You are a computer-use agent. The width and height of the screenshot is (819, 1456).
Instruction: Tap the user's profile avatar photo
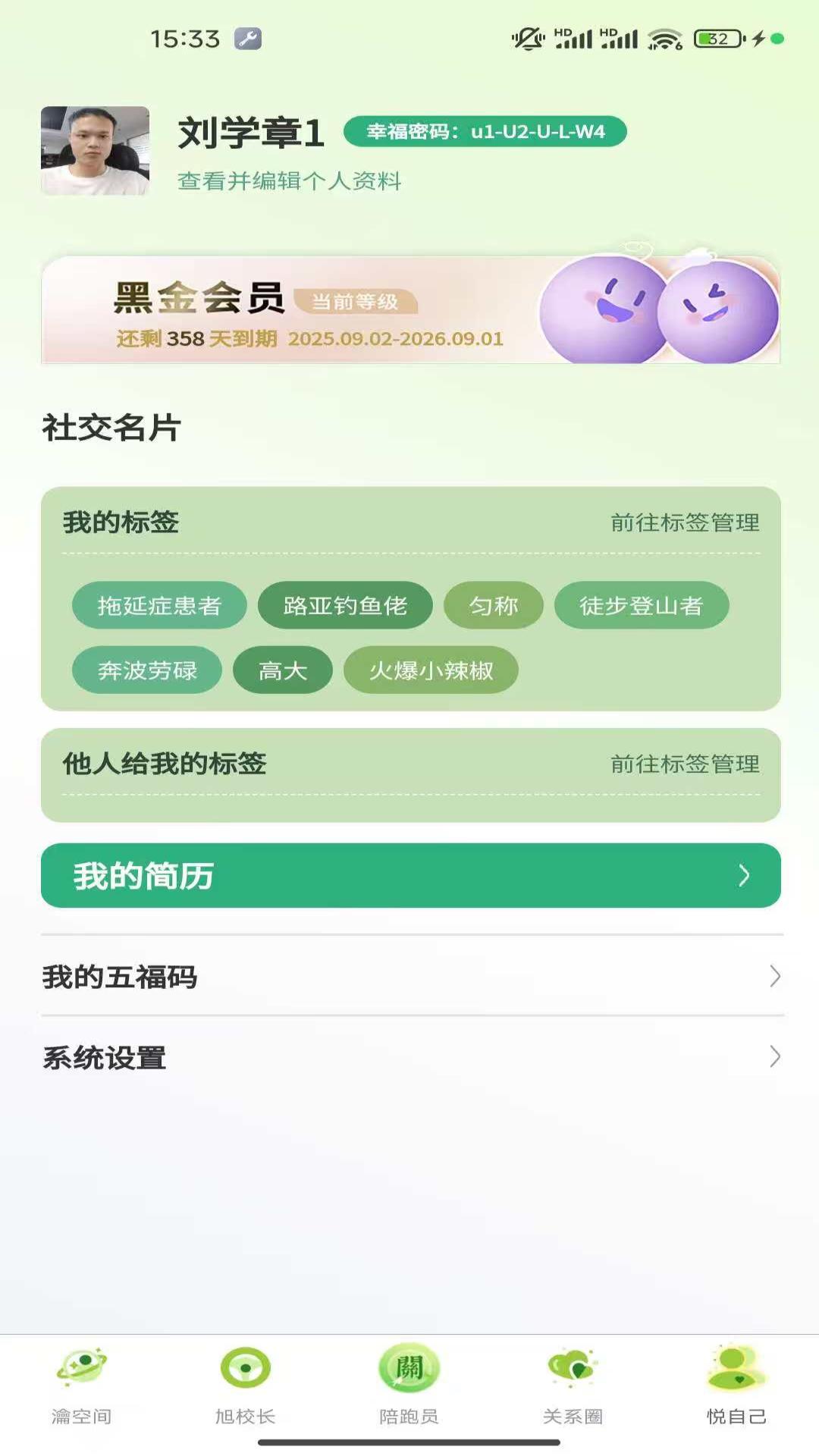(94, 149)
